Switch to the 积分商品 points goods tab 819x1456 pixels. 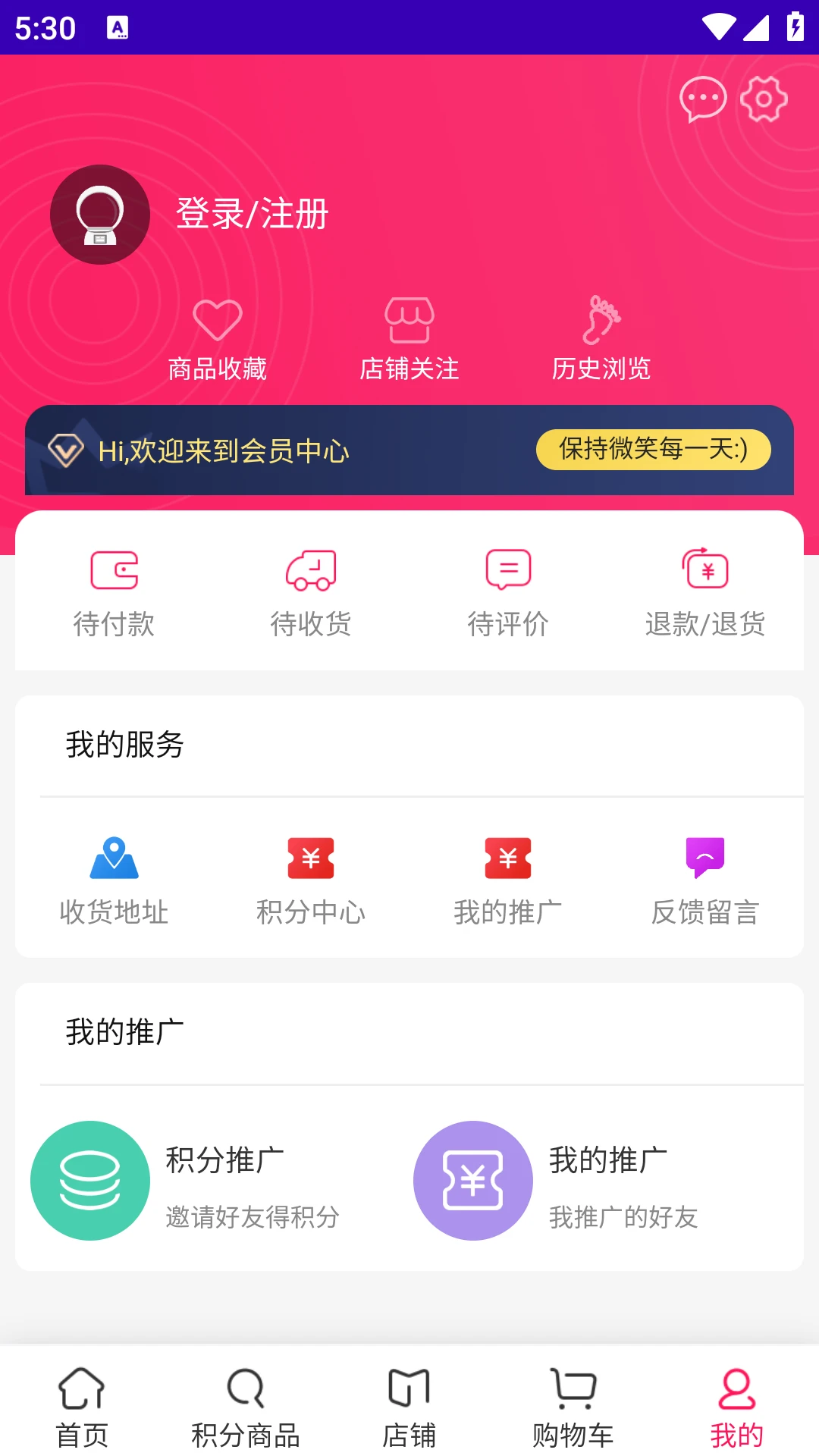click(x=244, y=1404)
